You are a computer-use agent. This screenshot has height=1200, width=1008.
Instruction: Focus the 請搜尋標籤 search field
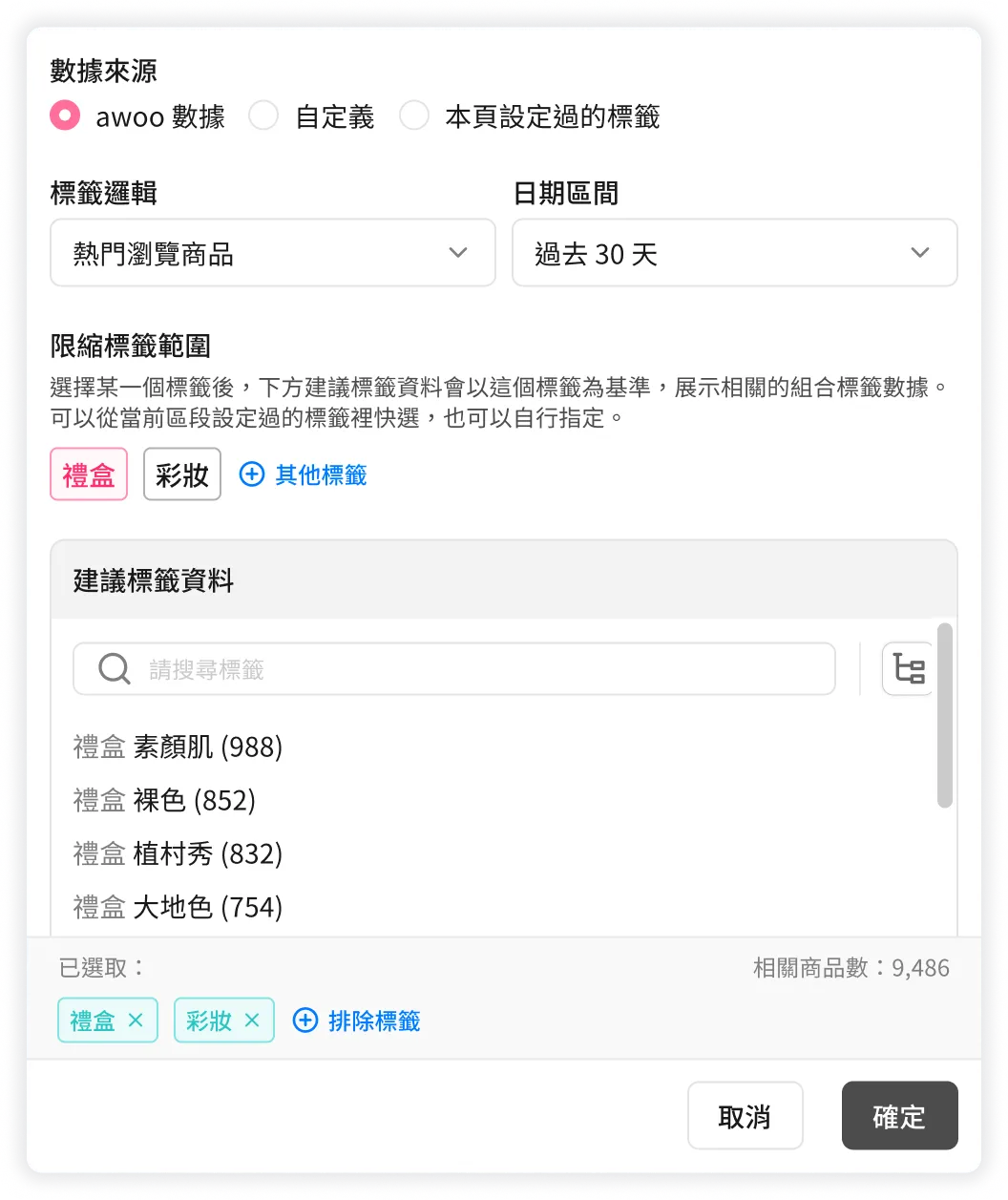click(454, 669)
